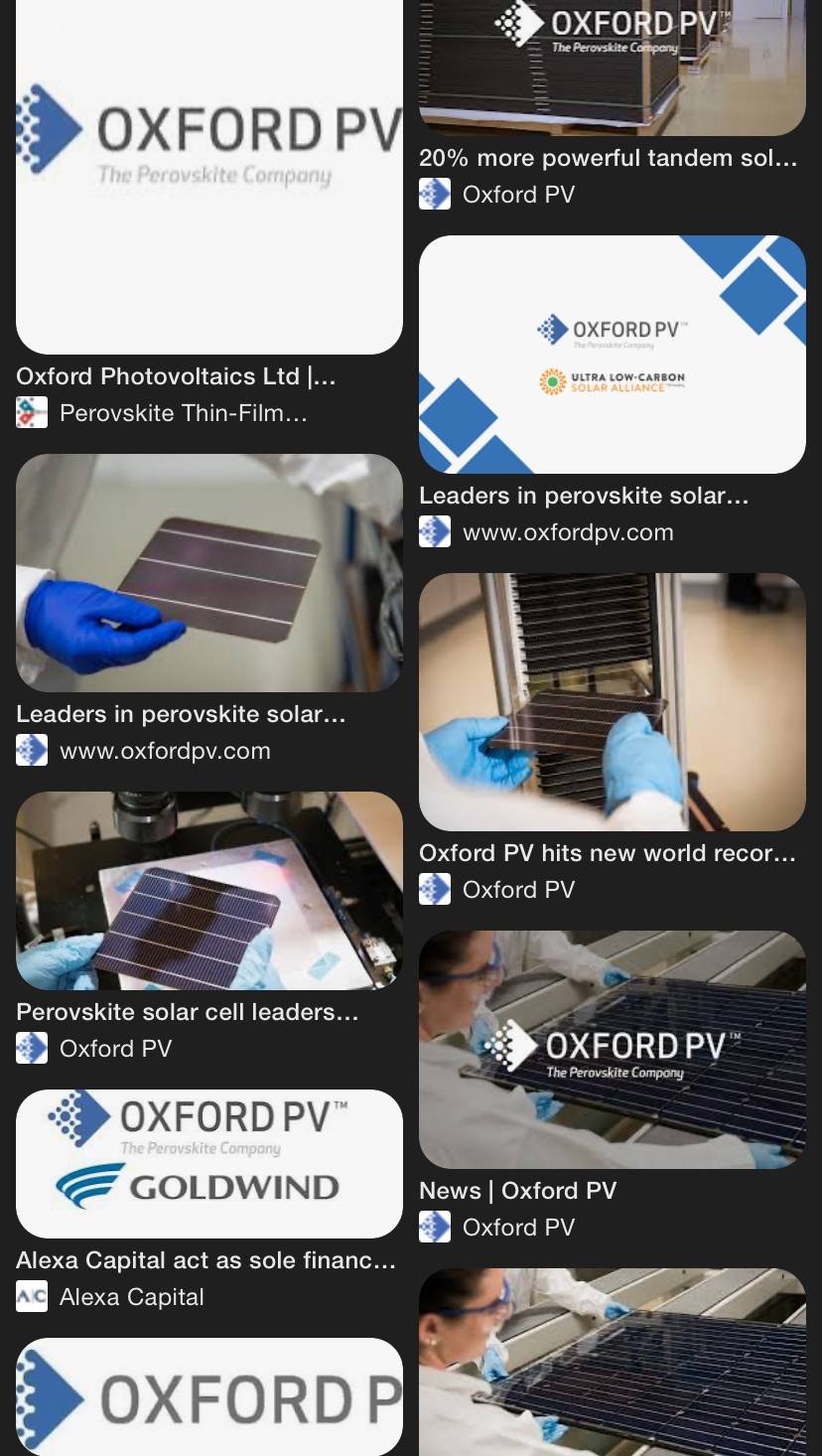View the 20% more powerful tandem solar result

click(612, 70)
